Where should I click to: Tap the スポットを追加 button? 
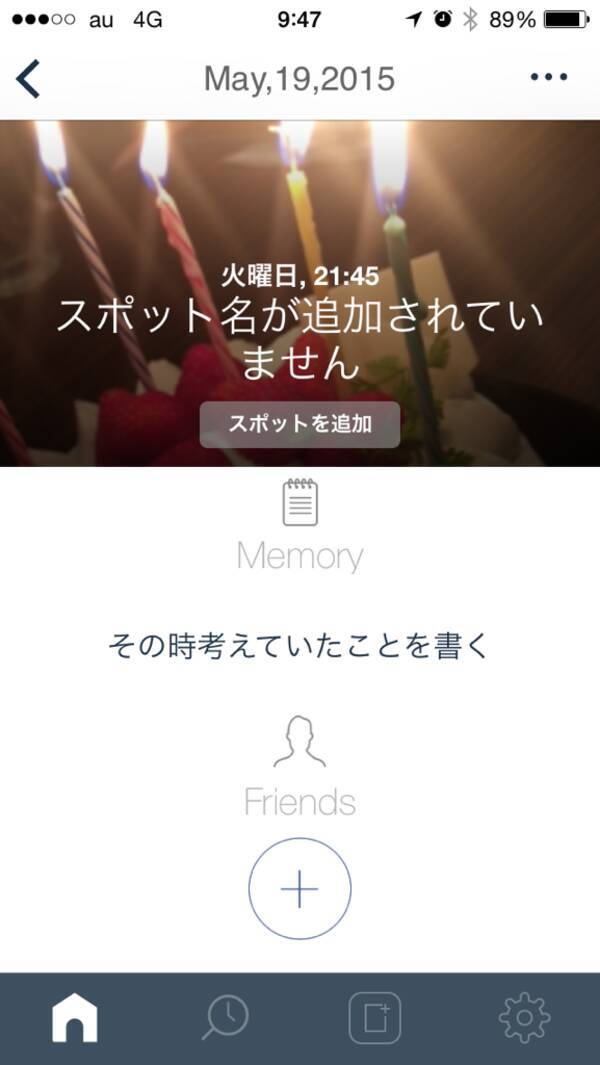(x=300, y=424)
